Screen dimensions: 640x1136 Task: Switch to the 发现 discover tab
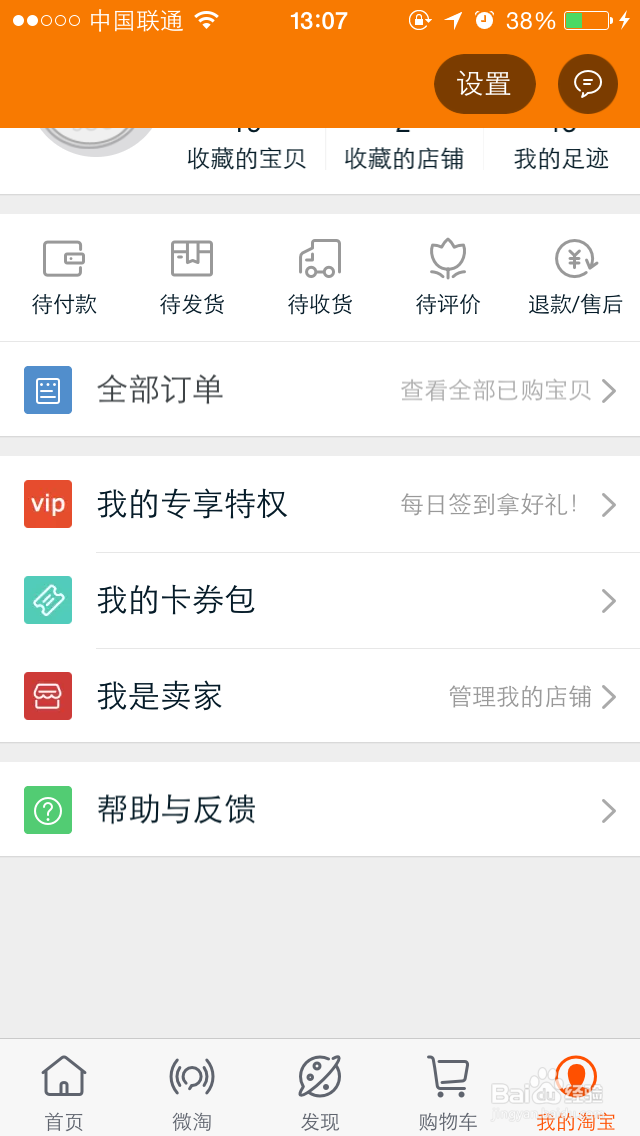tap(320, 1092)
